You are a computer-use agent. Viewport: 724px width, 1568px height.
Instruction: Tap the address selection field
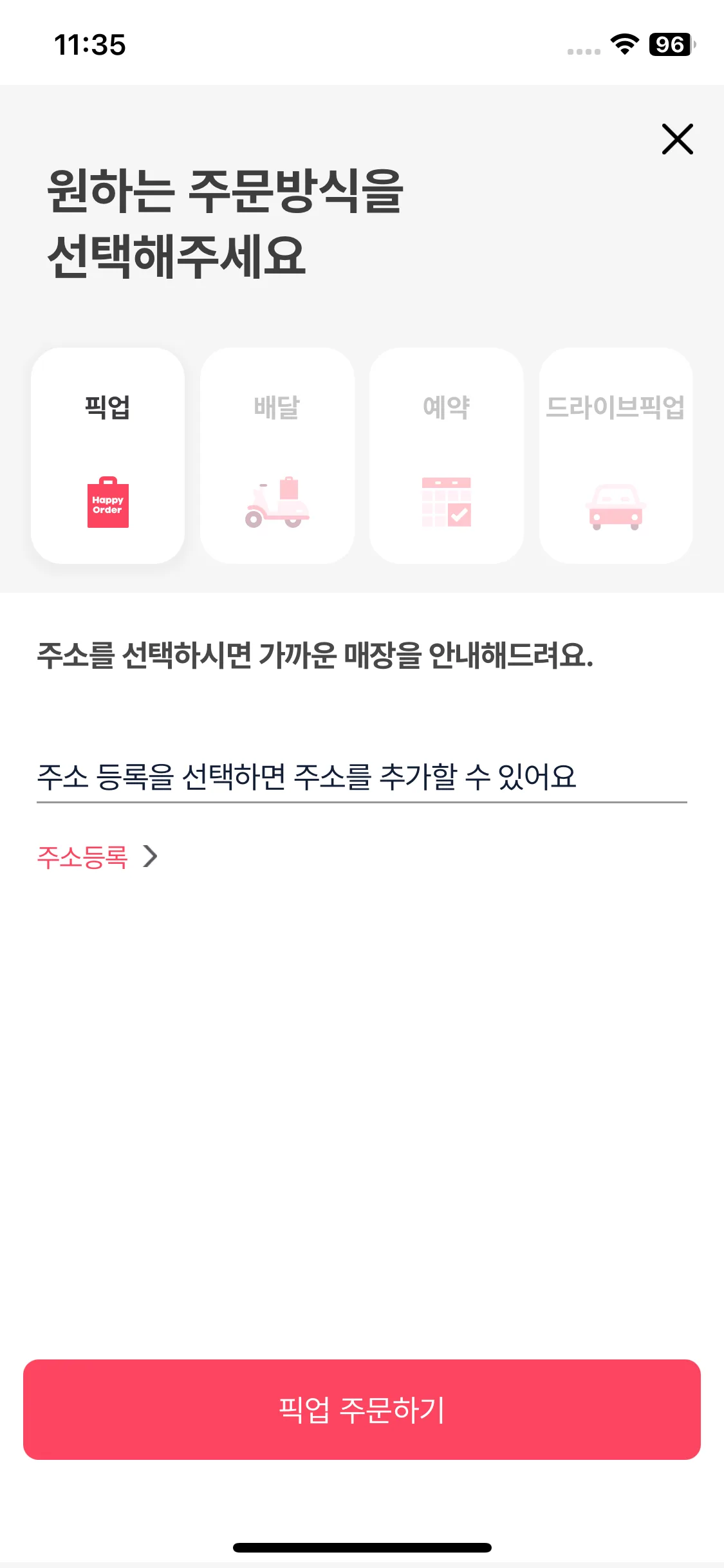(x=362, y=776)
